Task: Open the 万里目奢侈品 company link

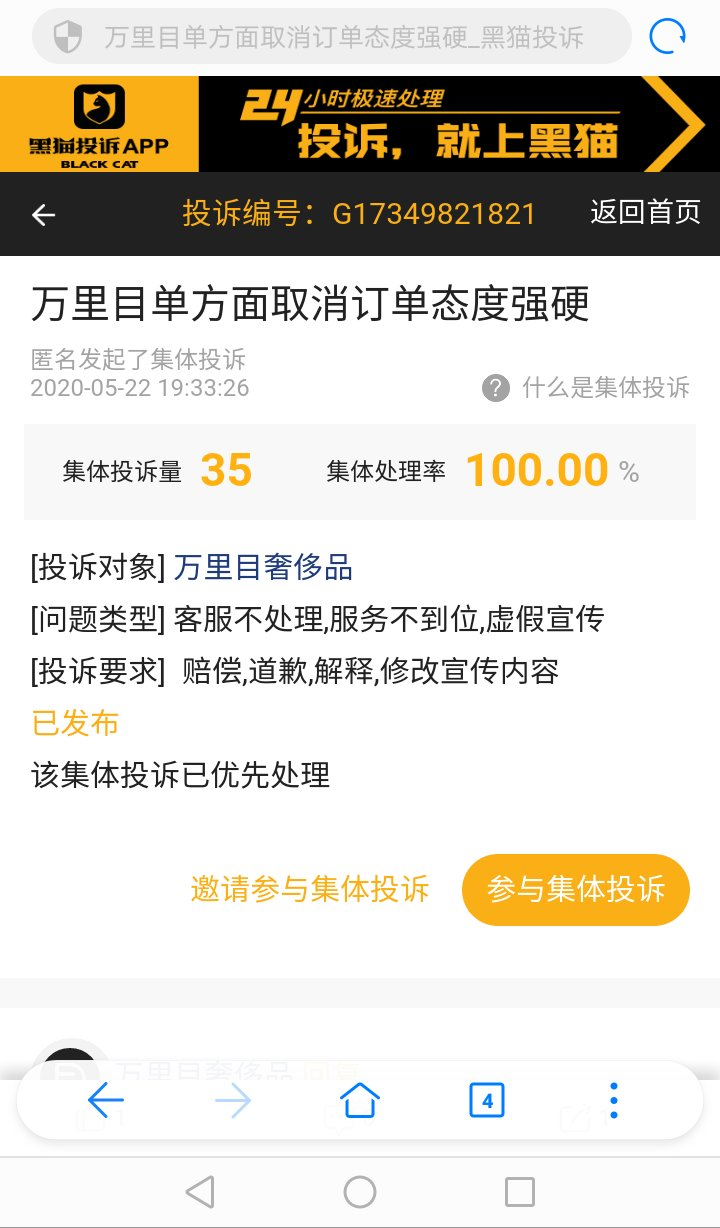Action: 263,568
